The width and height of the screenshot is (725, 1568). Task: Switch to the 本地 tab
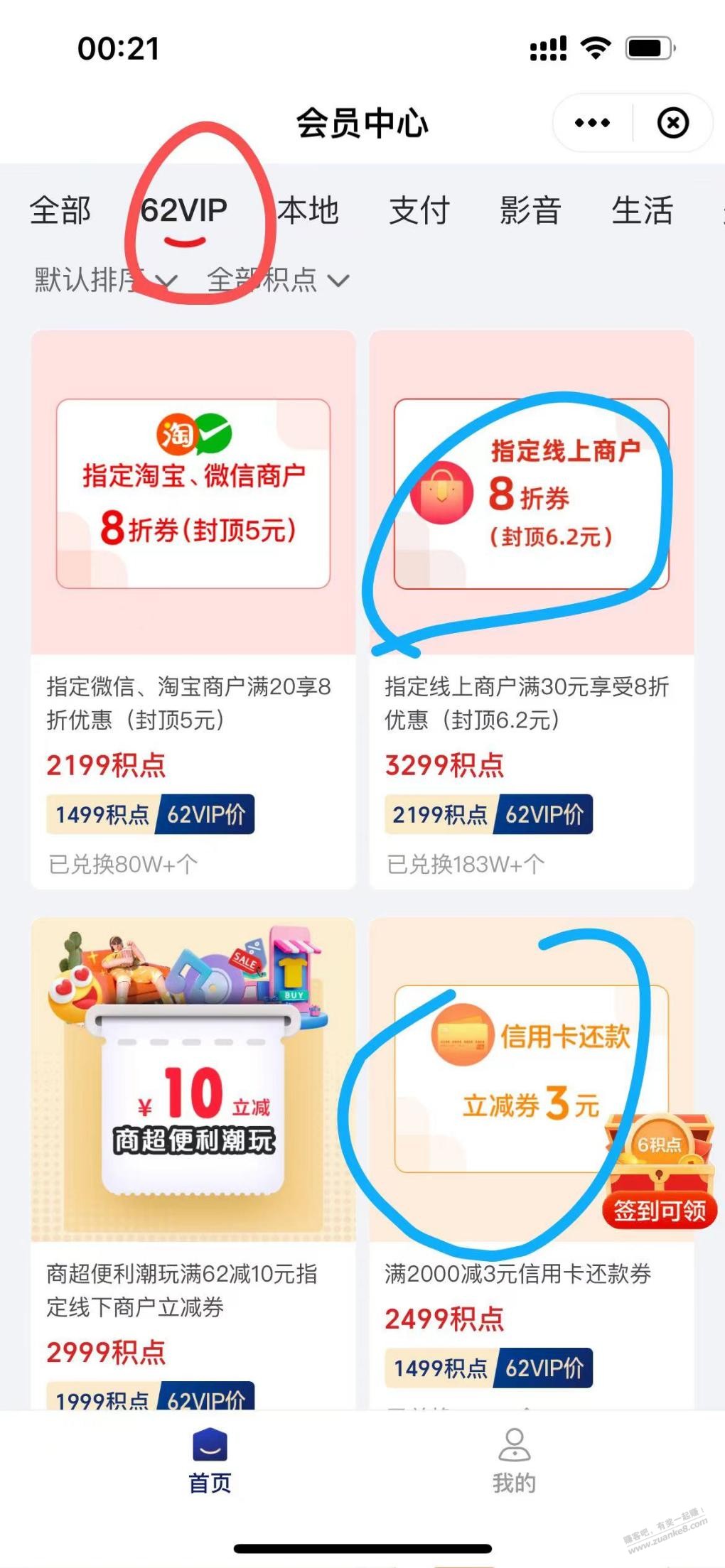point(308,210)
